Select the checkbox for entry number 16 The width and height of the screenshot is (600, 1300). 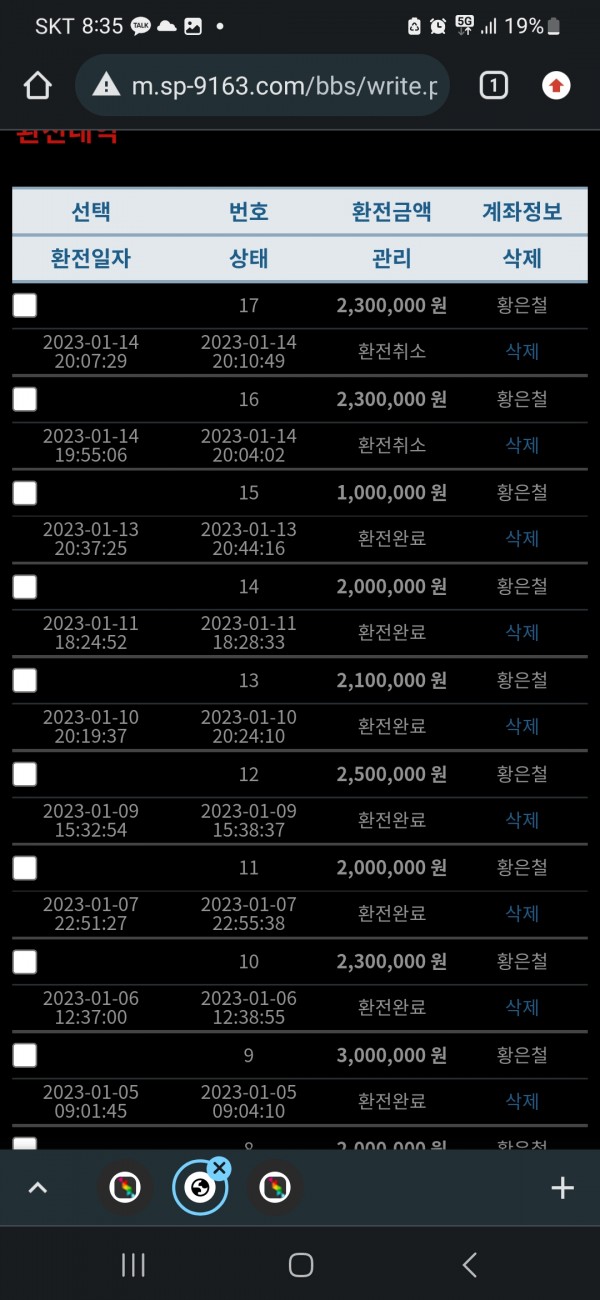(25, 399)
